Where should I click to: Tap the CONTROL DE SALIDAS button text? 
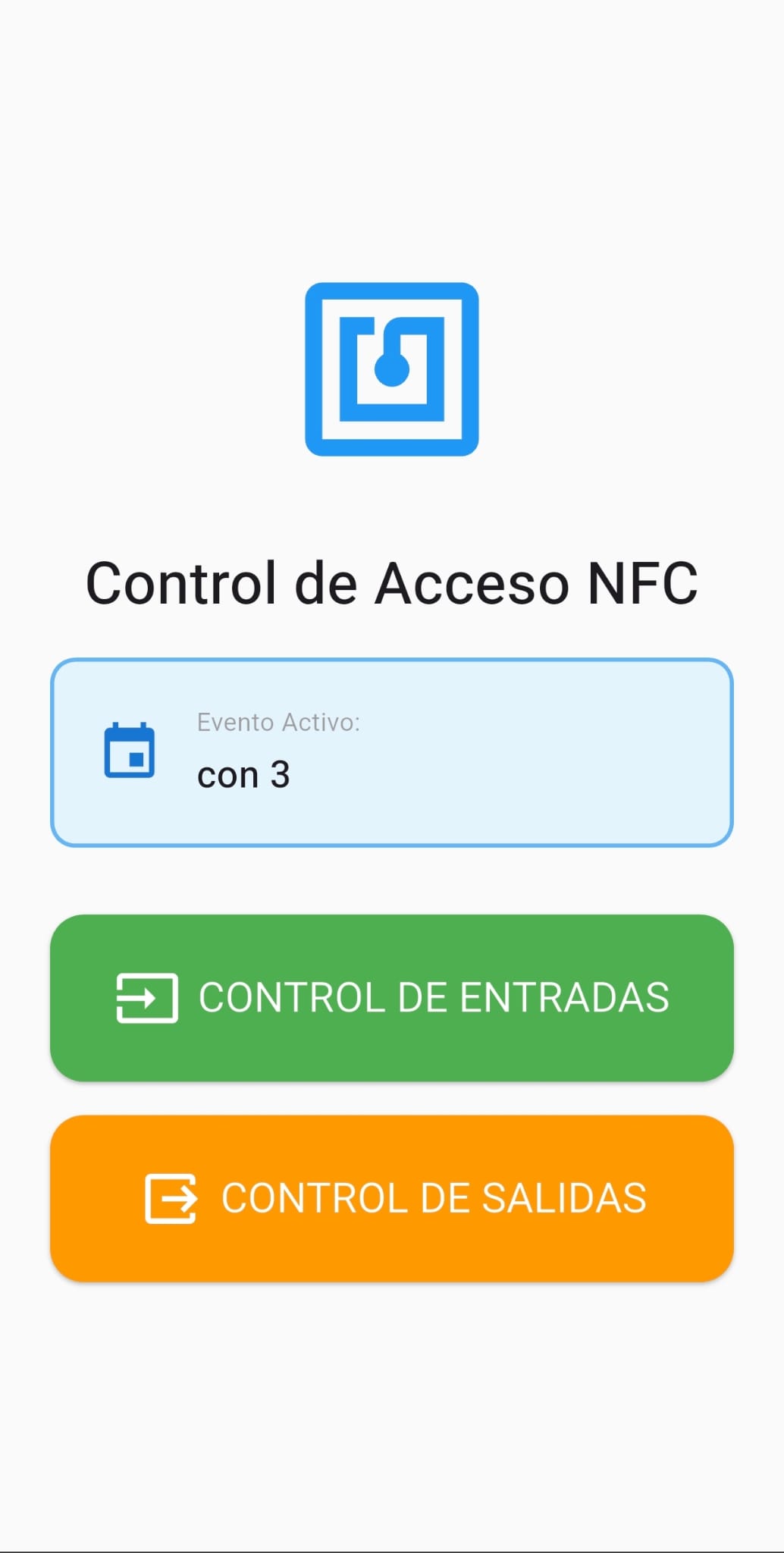tap(433, 1197)
